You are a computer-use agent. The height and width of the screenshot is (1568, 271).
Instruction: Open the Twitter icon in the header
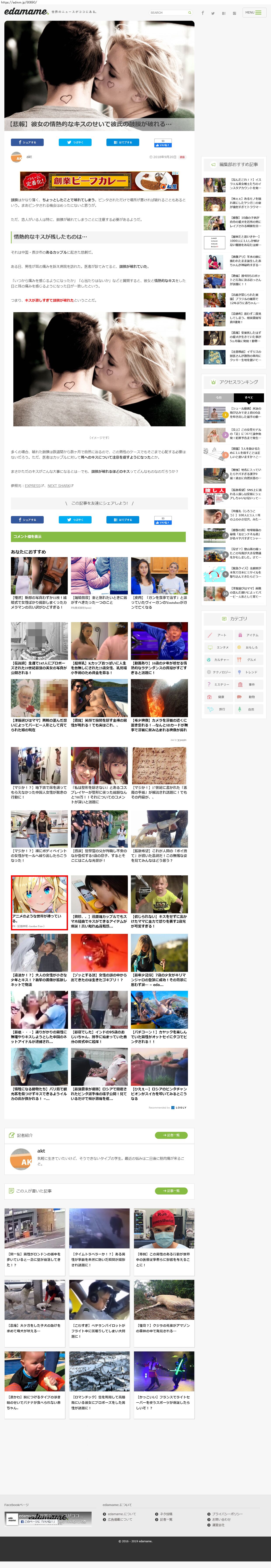pyautogui.click(x=212, y=13)
